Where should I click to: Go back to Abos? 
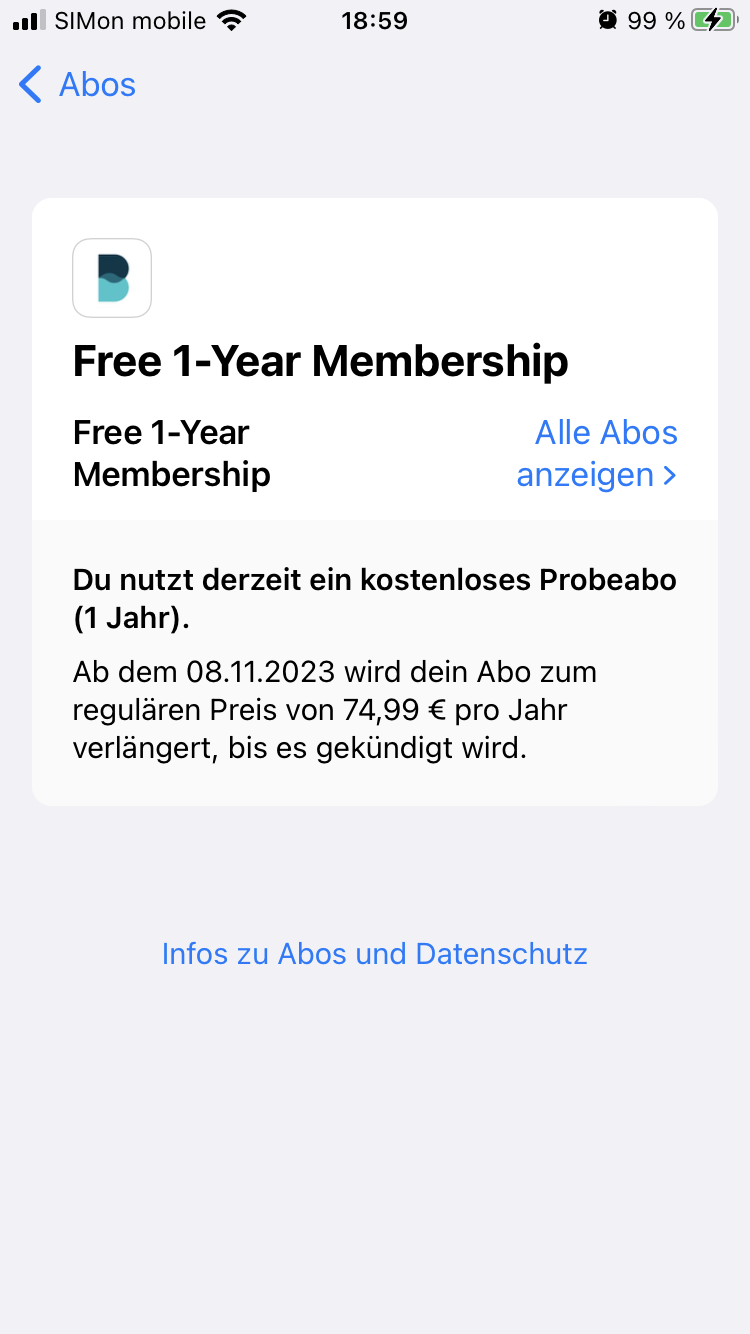[x=78, y=85]
